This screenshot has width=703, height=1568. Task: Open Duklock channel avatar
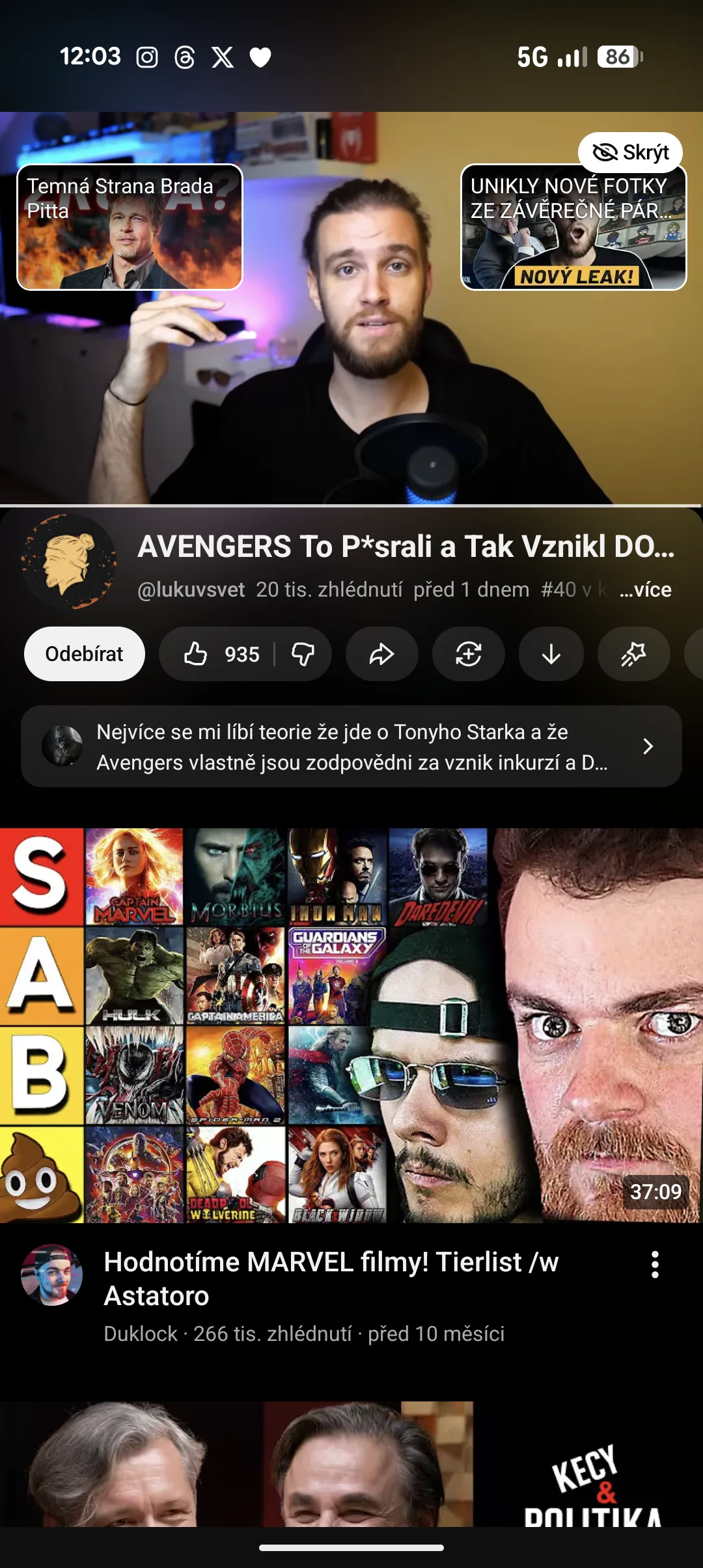tap(52, 1275)
